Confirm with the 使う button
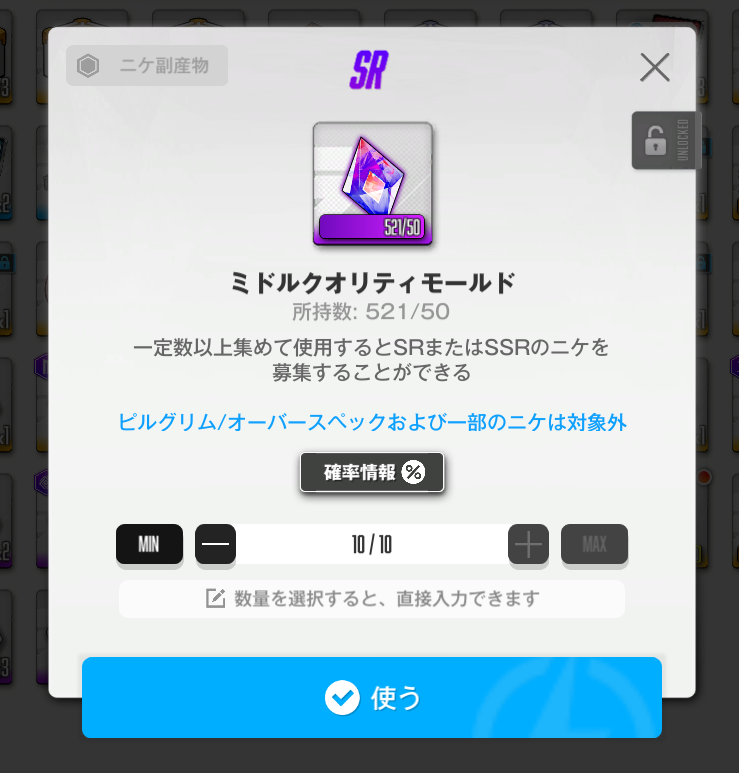739x773 pixels. point(372,698)
